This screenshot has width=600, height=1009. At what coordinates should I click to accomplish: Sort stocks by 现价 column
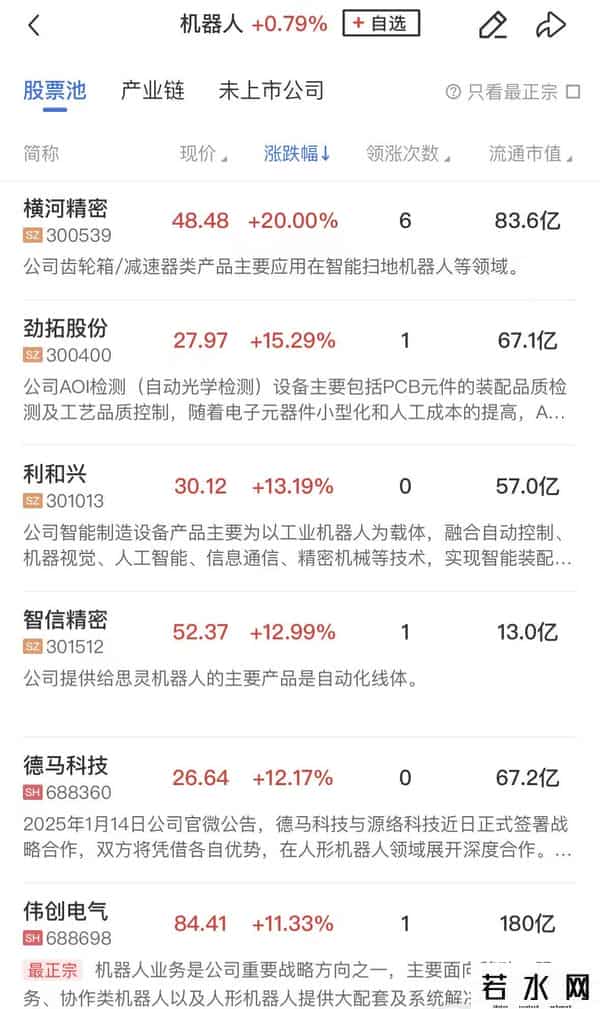coord(203,154)
